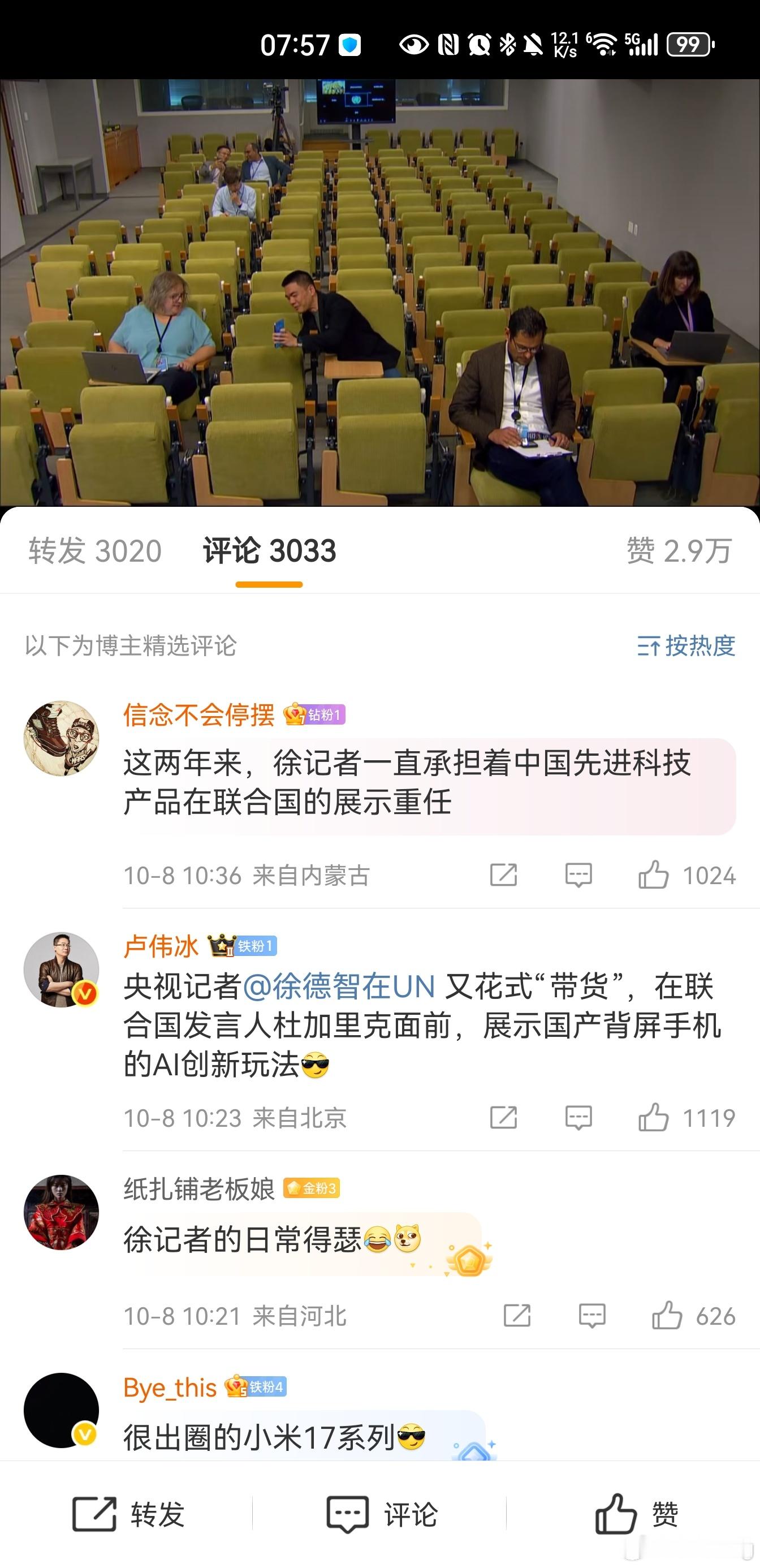Switch to the 转发 3020 tab

pyautogui.click(x=95, y=551)
